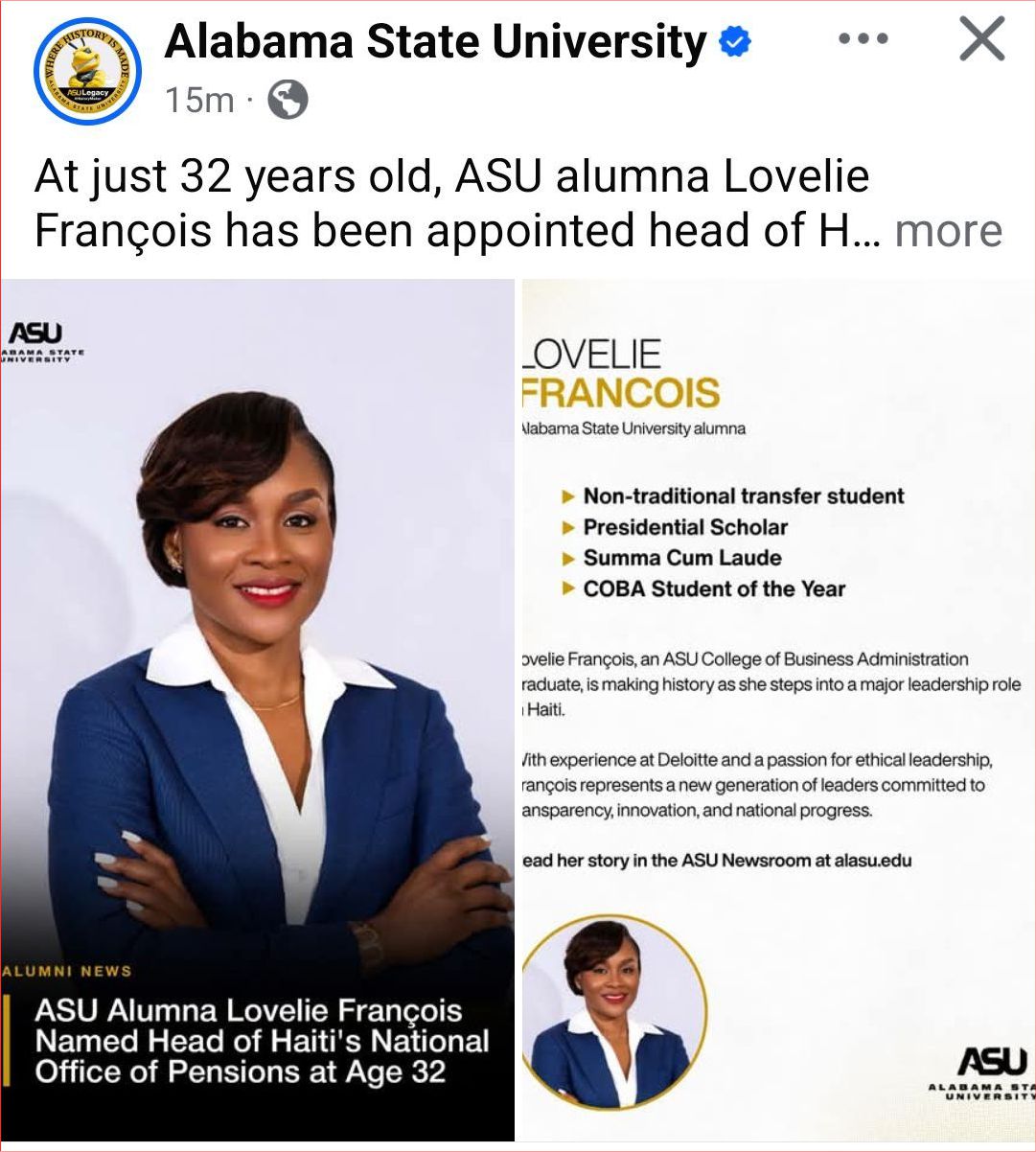The height and width of the screenshot is (1152, 1036).
Task: Close the post view with the X
Action: (x=981, y=38)
